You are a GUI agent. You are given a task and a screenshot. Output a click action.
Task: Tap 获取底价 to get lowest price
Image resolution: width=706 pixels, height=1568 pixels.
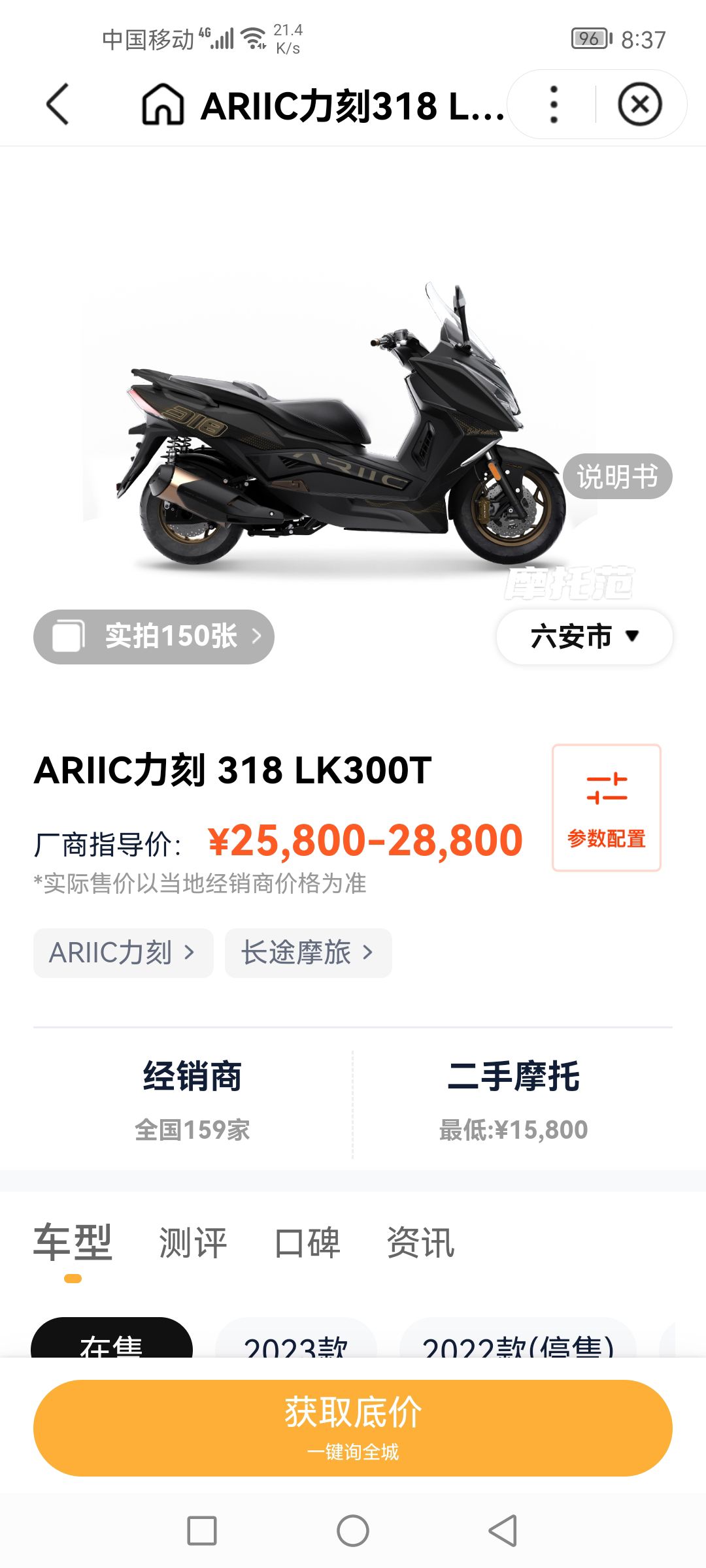point(353,1428)
